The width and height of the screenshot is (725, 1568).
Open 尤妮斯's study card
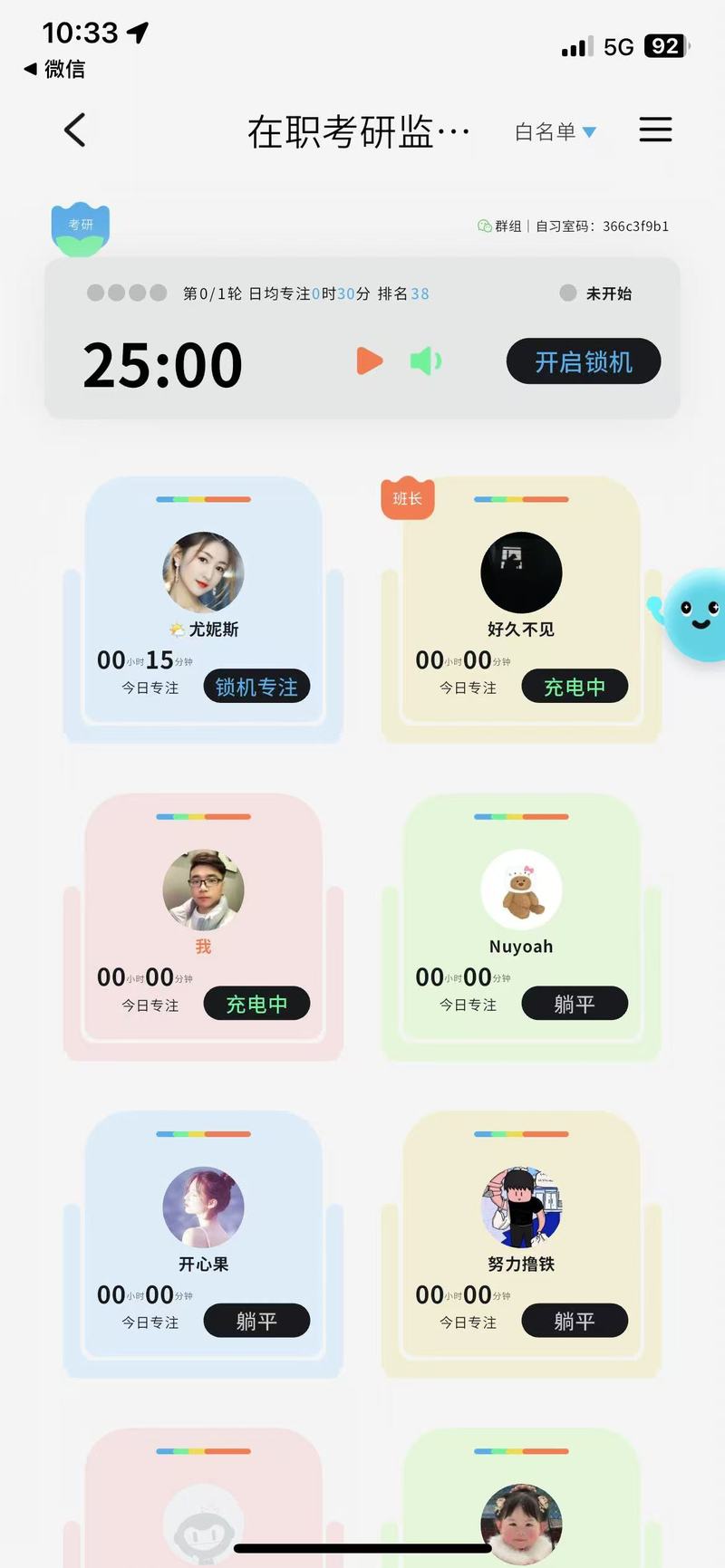coord(203,602)
